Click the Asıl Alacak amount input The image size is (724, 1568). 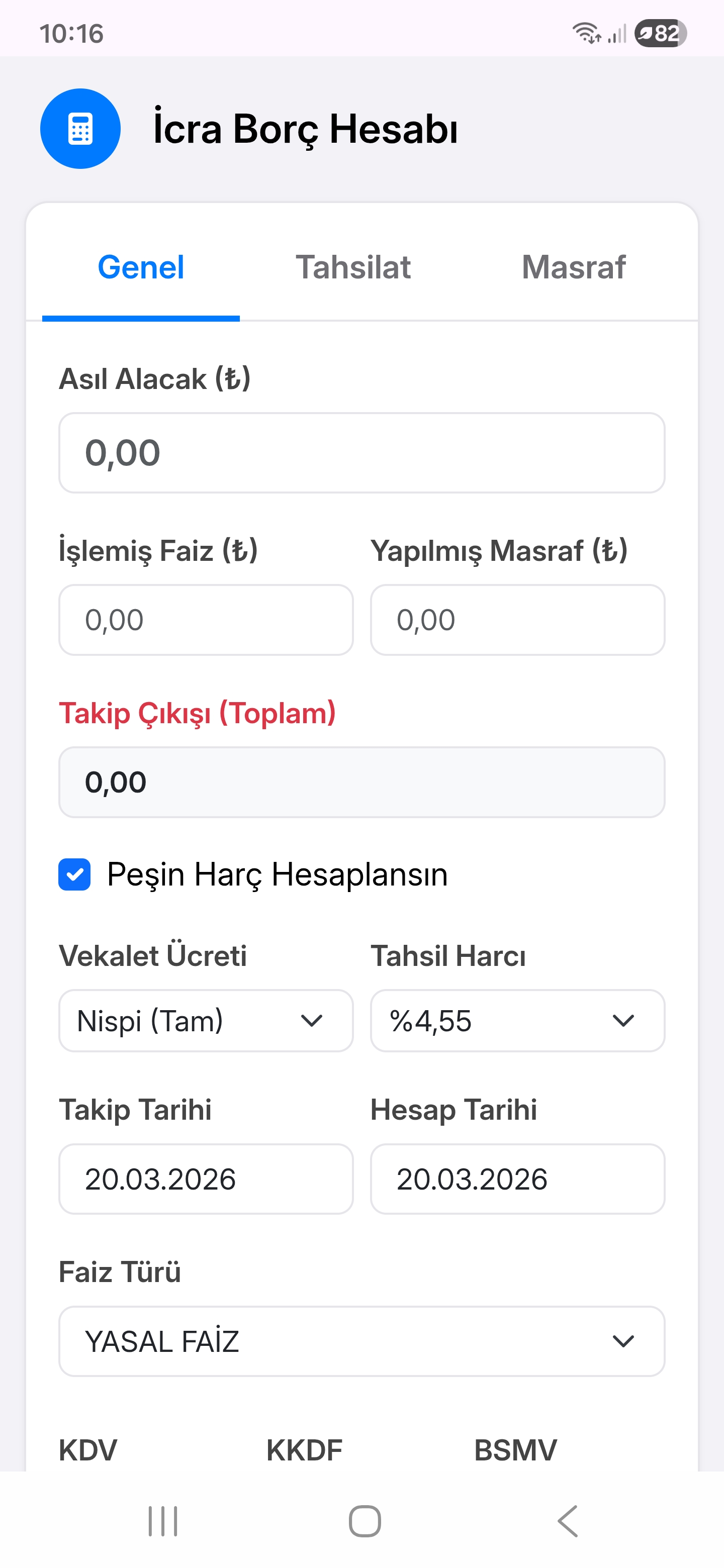pos(361,453)
